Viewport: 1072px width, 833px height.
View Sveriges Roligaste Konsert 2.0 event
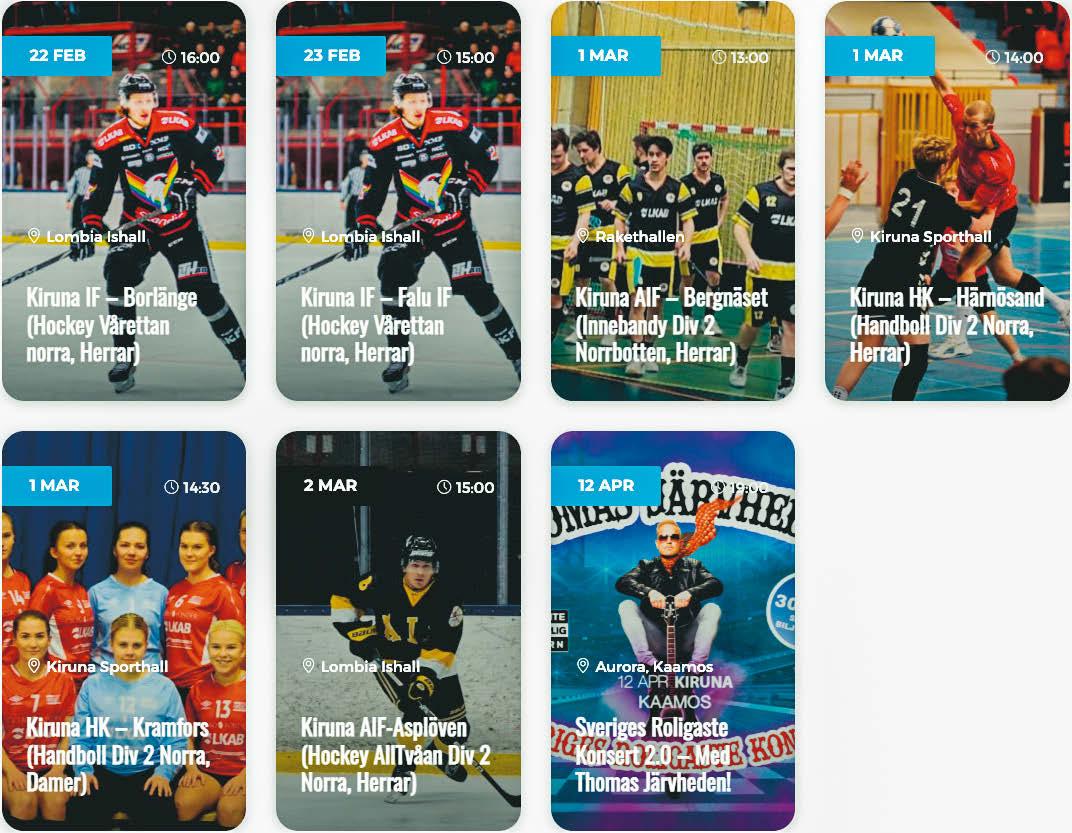(673, 631)
